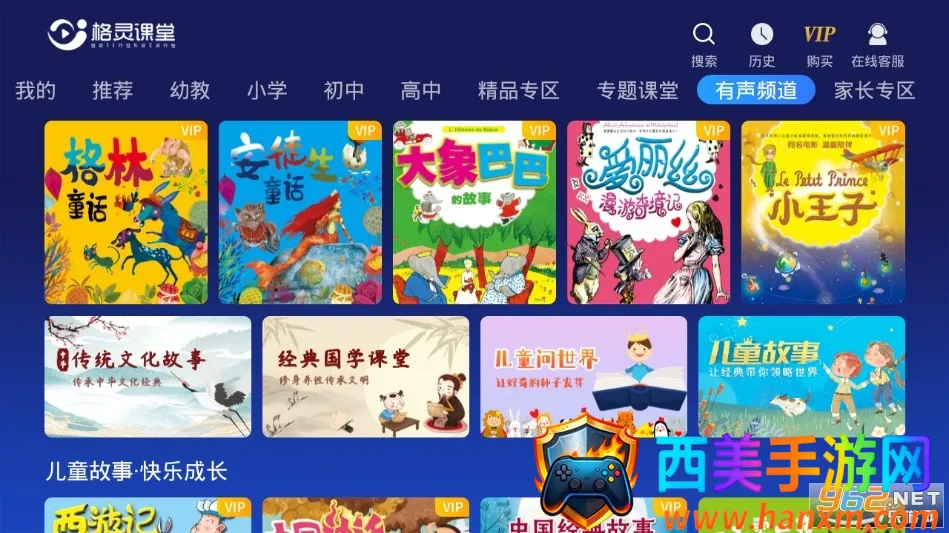Open viewing history (历史)
949x533 pixels.
(x=762, y=43)
